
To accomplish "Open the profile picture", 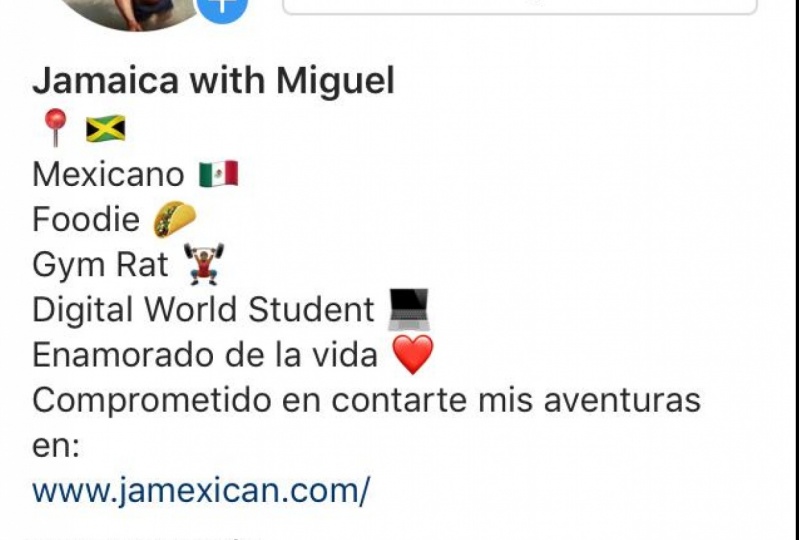I will click(130, 12).
